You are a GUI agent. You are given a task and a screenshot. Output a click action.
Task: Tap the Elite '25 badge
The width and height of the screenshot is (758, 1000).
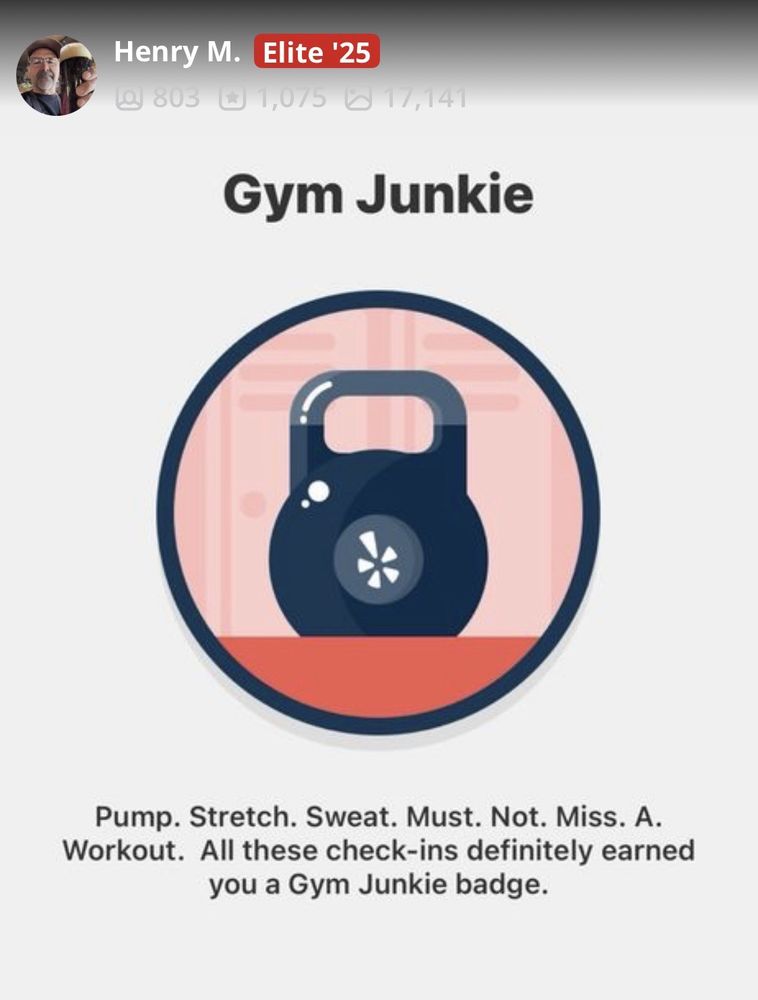tap(317, 53)
